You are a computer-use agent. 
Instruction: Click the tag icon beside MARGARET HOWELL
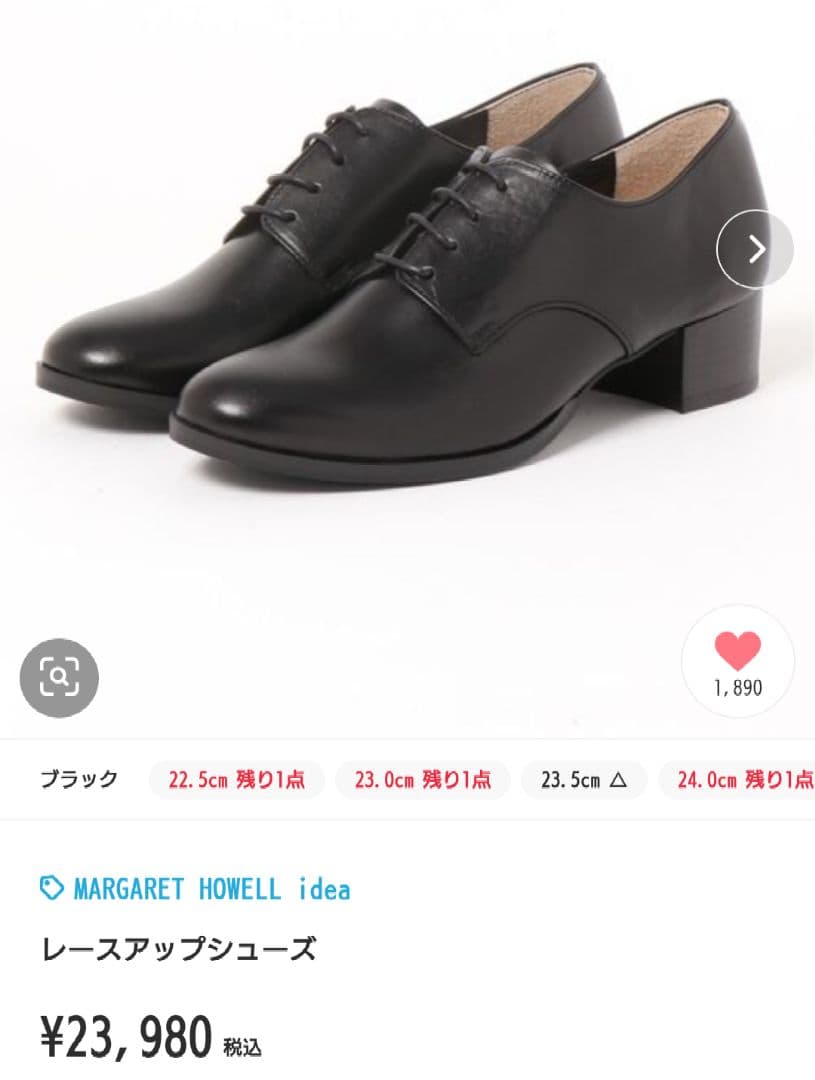pyautogui.click(x=49, y=888)
